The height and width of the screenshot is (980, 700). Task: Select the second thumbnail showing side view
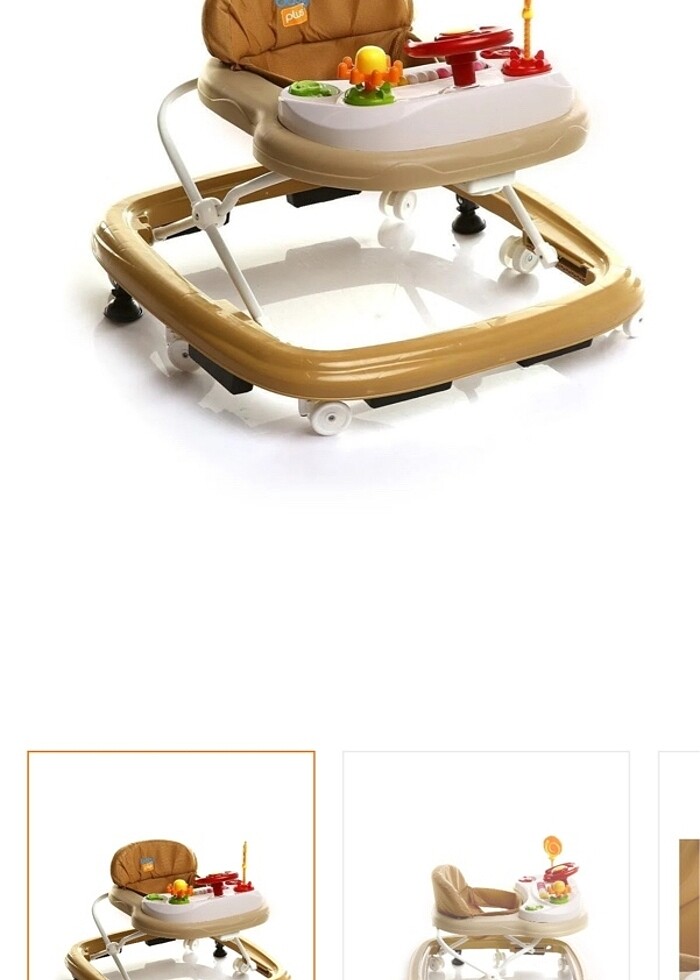pyautogui.click(x=486, y=866)
